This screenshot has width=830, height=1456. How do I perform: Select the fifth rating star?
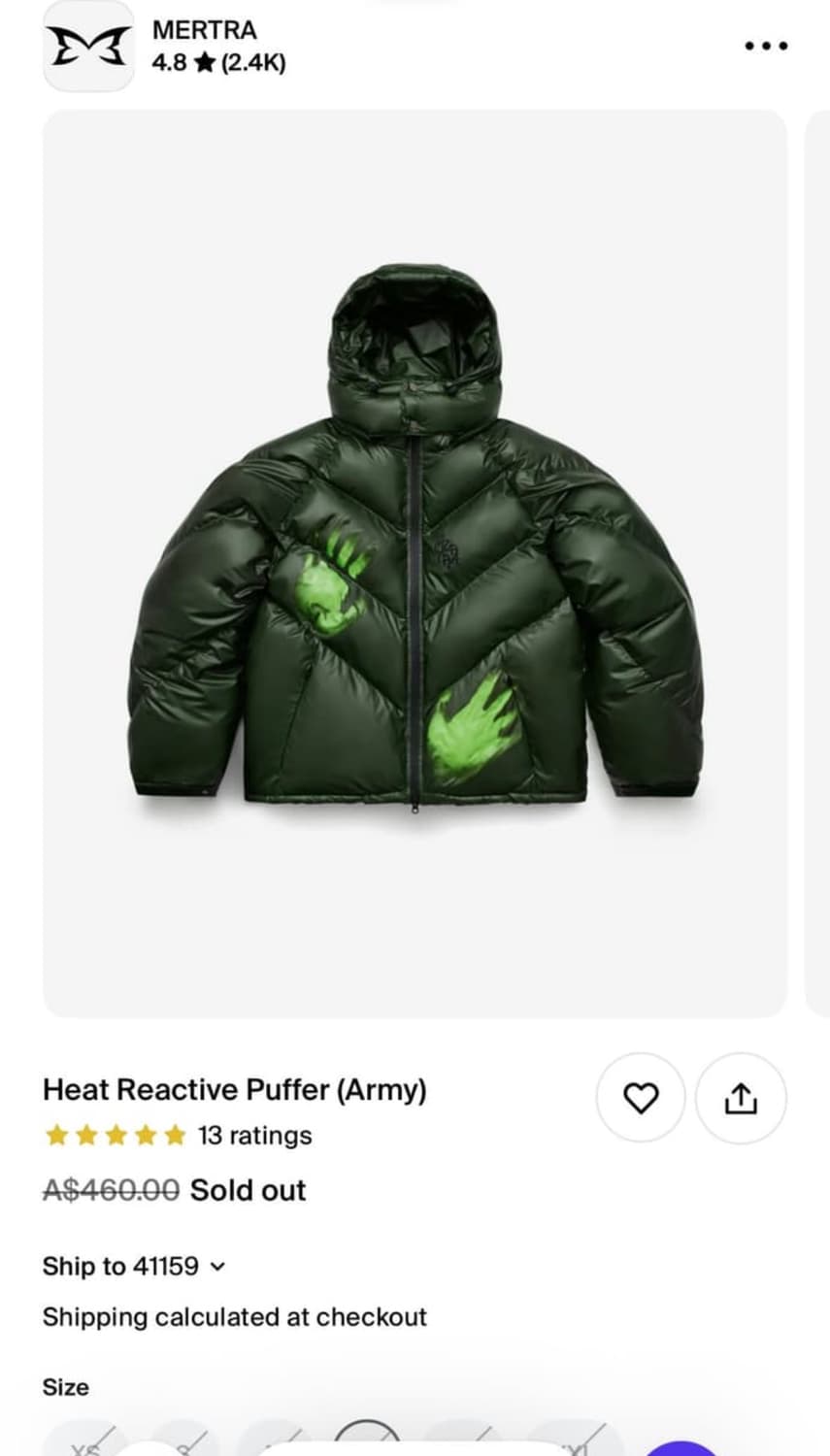tap(177, 1135)
